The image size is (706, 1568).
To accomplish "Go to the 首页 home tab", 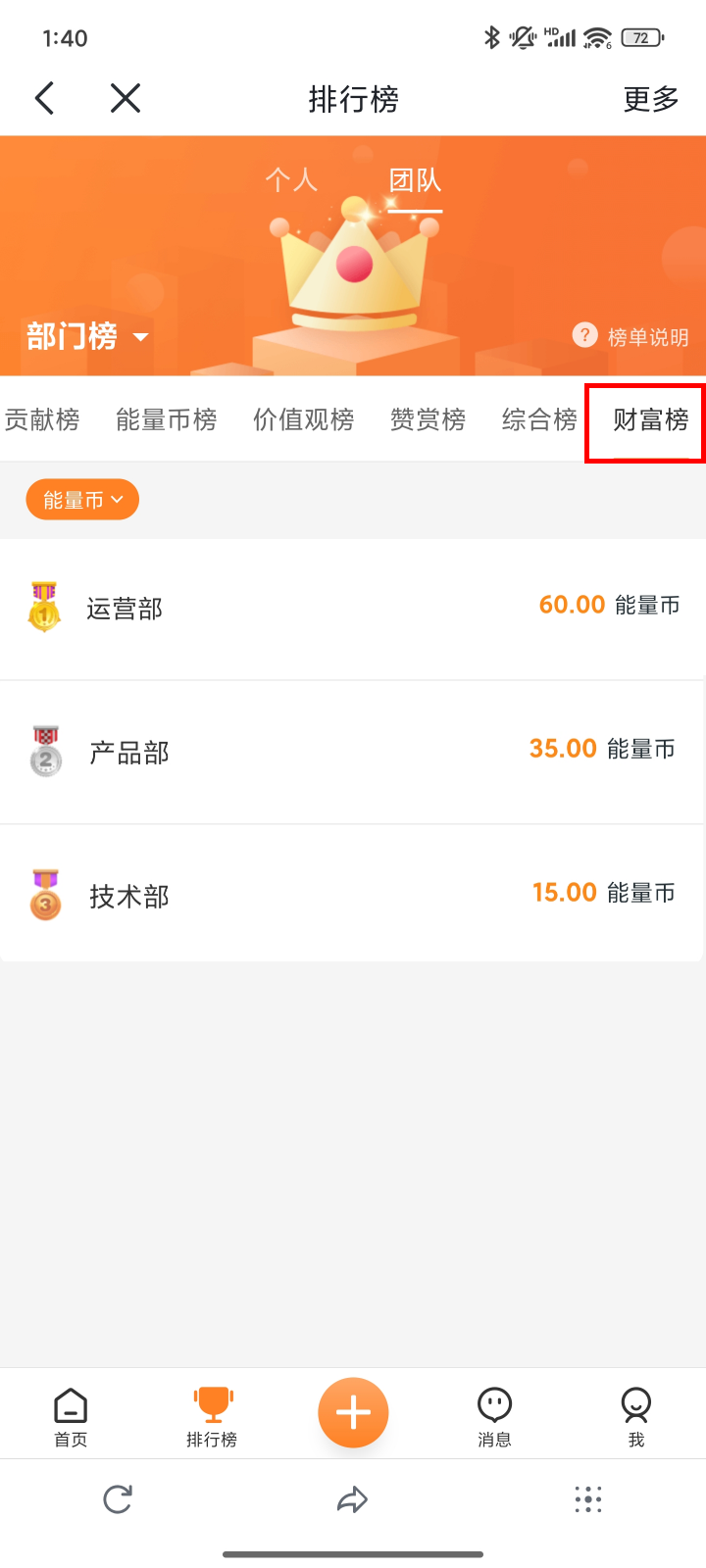I will [x=71, y=1417].
